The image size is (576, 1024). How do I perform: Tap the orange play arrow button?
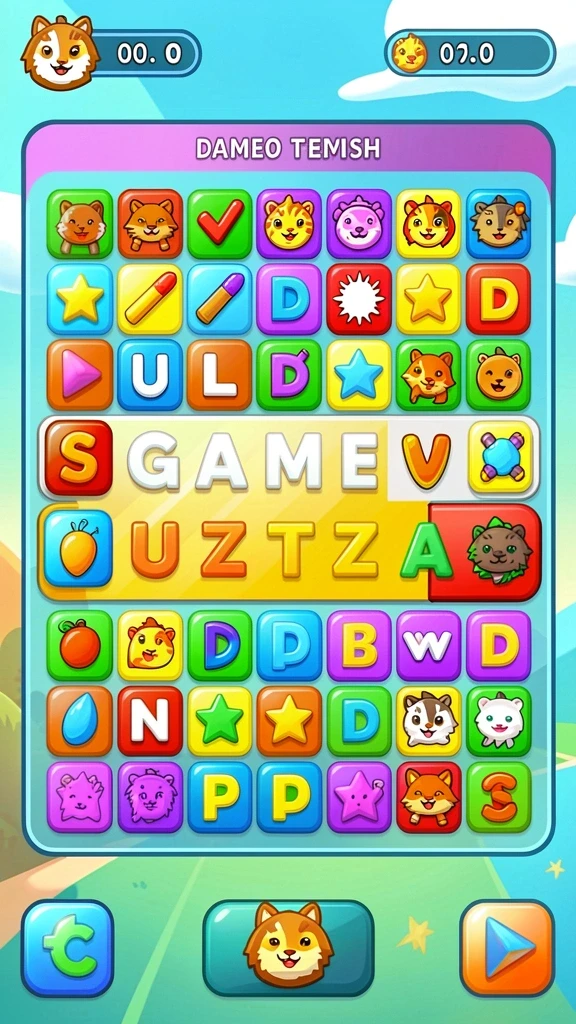click(507, 948)
